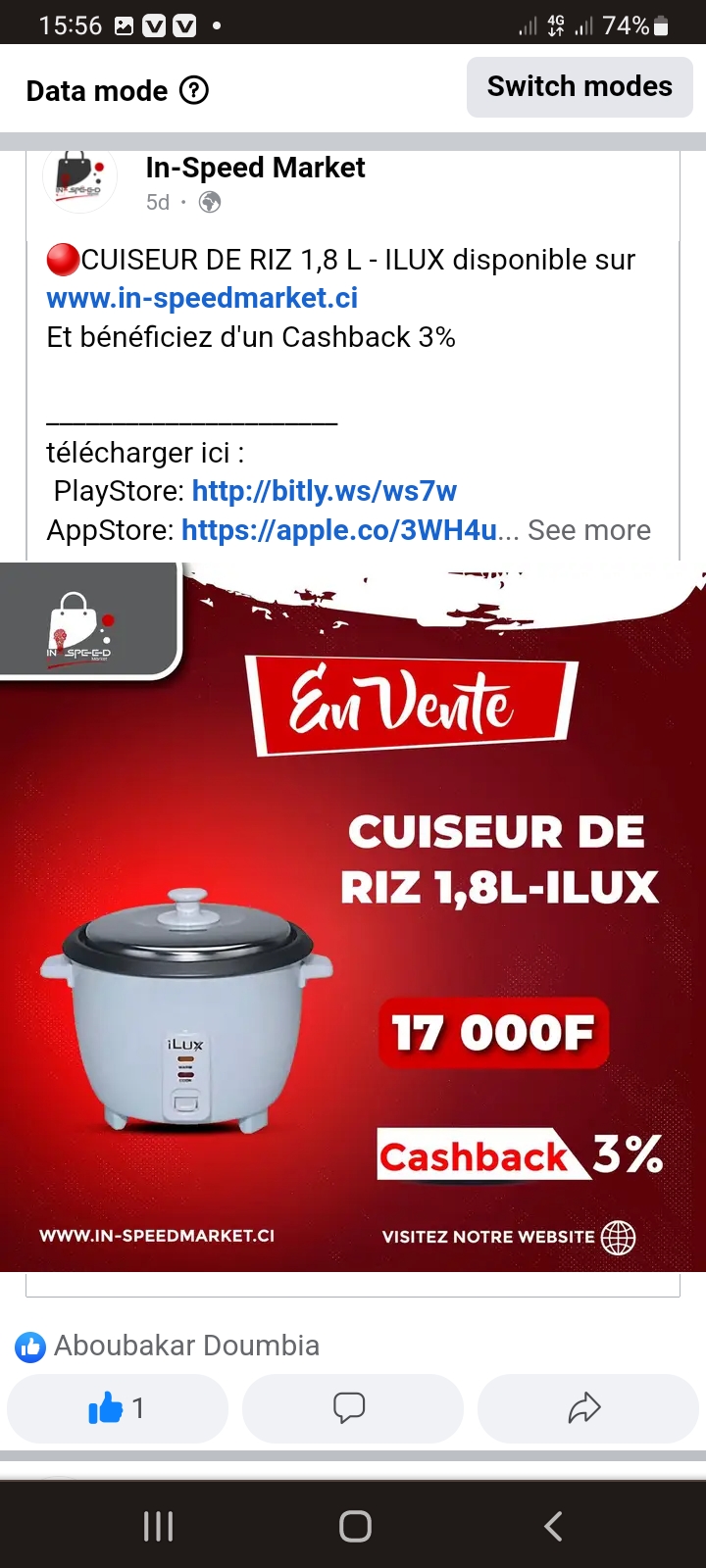Screen dimensions: 706x1568
Task: Open the www.in-speedmarket.ci link
Action: [202, 298]
